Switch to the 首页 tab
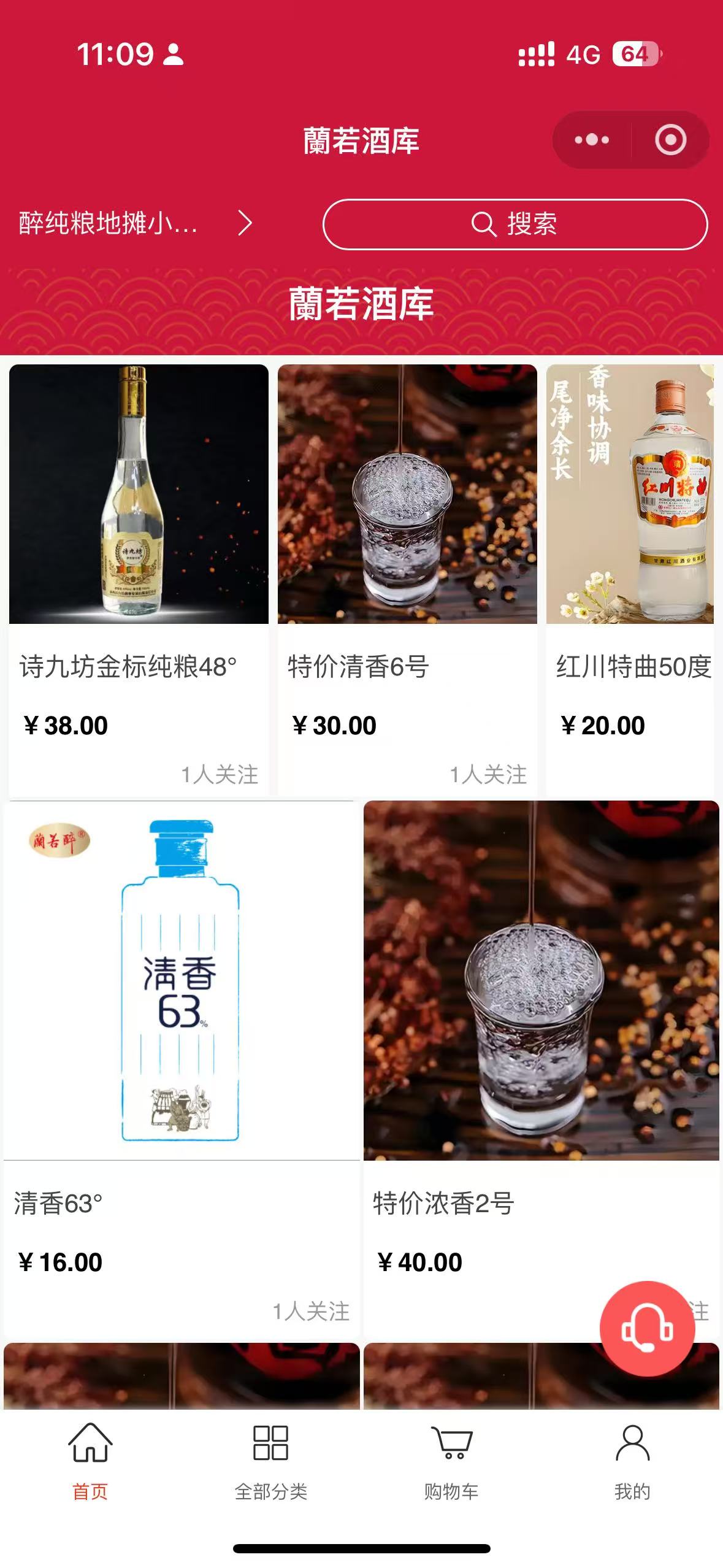 click(x=90, y=1461)
